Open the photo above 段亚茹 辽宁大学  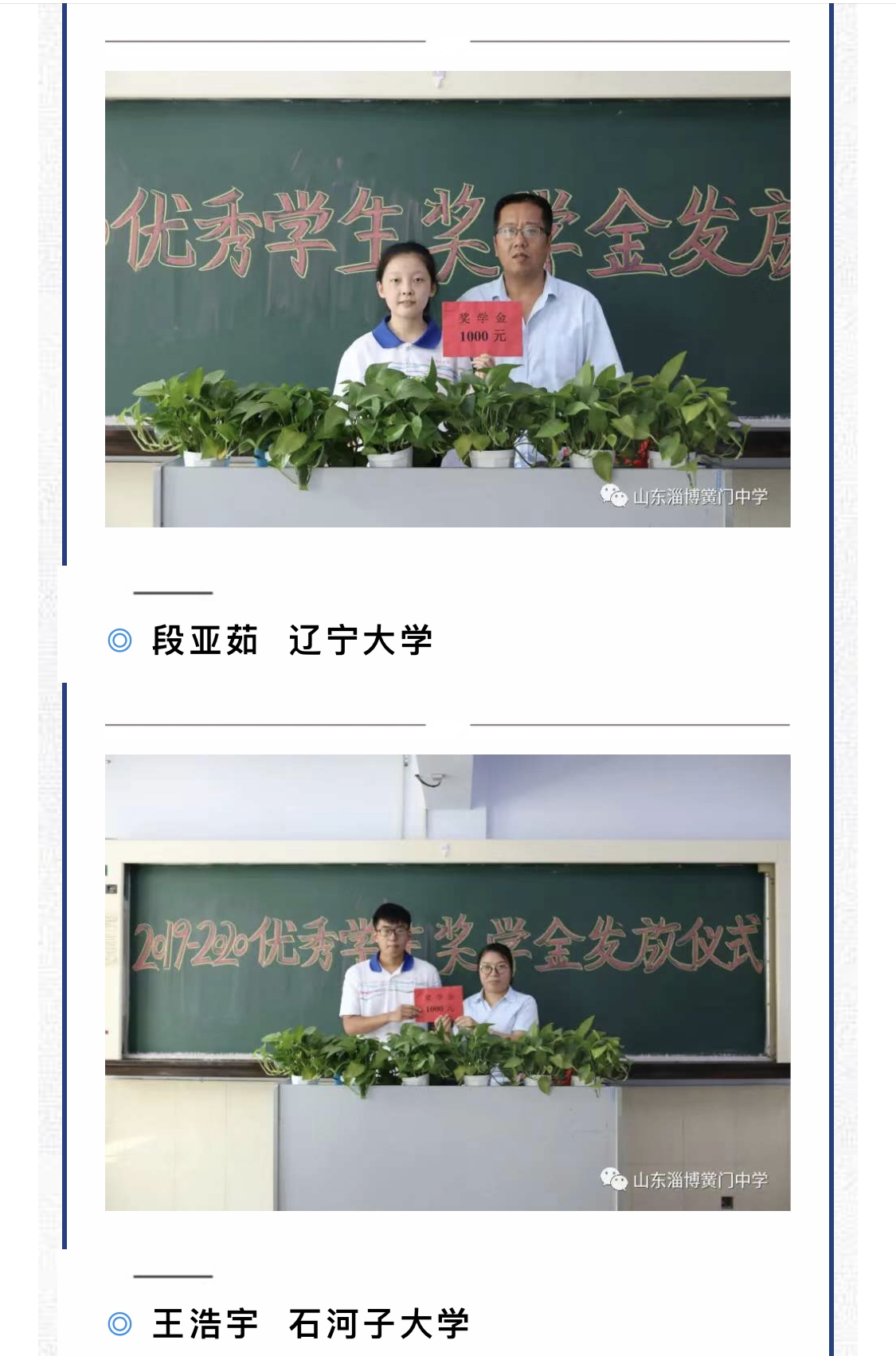tap(448, 299)
